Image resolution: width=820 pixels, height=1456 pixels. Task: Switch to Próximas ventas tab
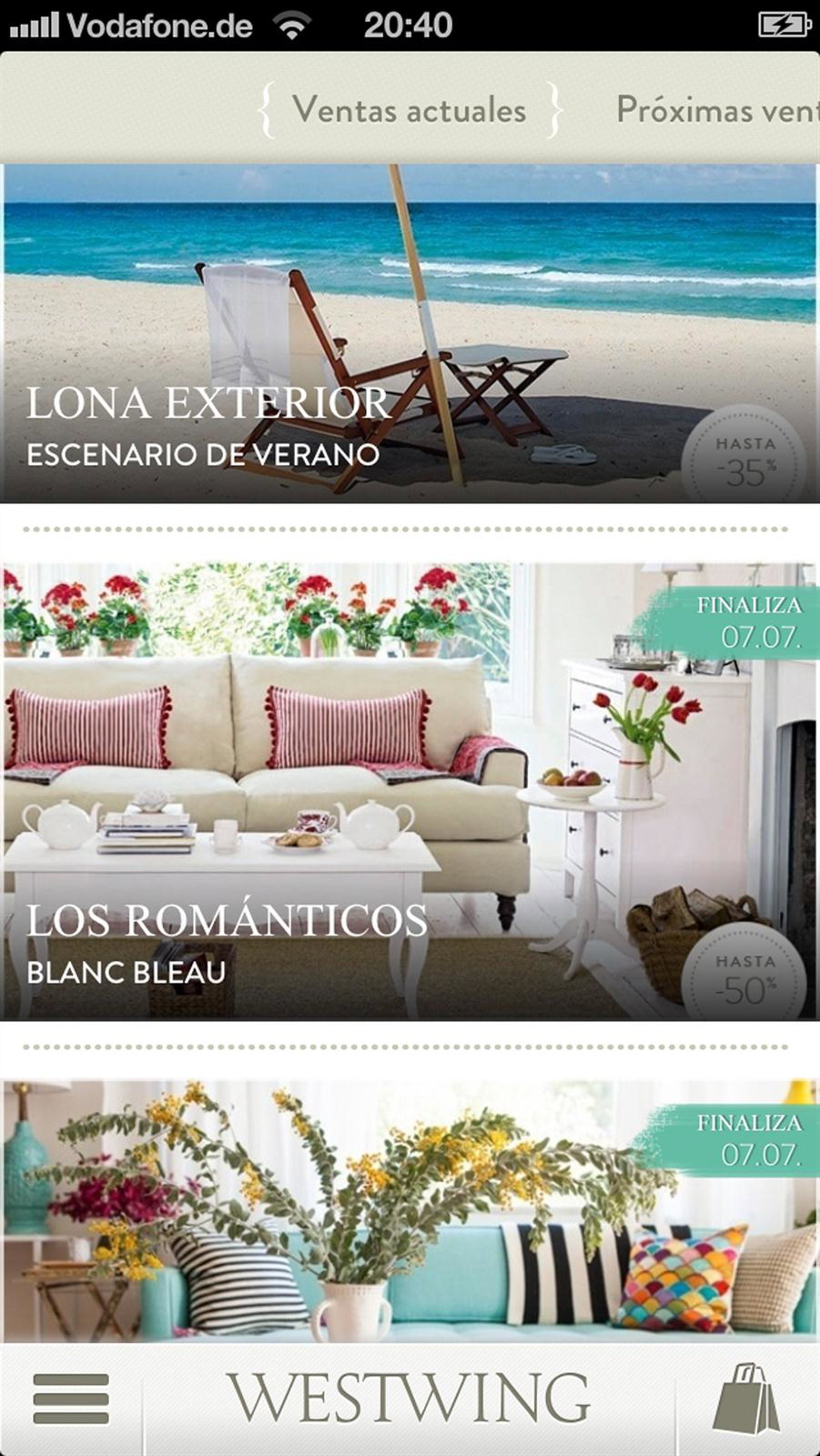717,109
